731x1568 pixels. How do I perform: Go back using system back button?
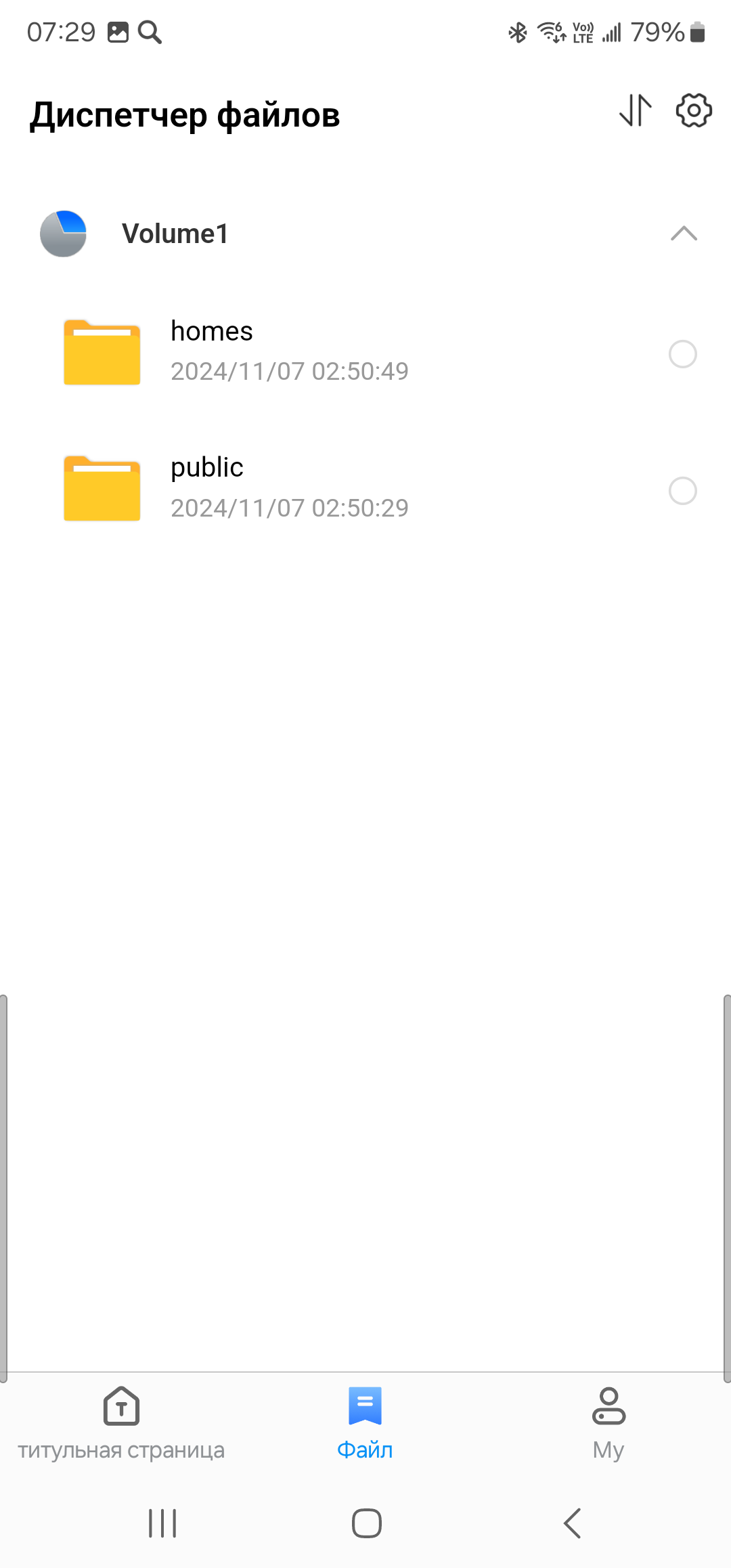tap(573, 1523)
